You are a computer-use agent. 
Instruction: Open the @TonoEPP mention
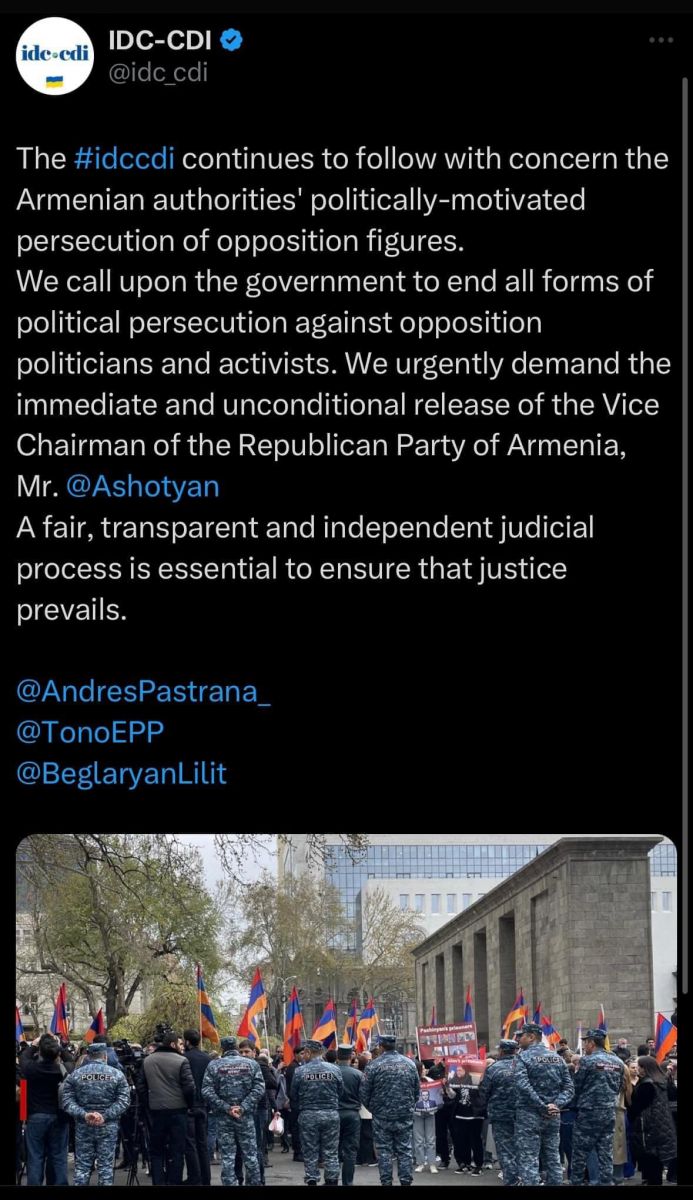(90, 732)
